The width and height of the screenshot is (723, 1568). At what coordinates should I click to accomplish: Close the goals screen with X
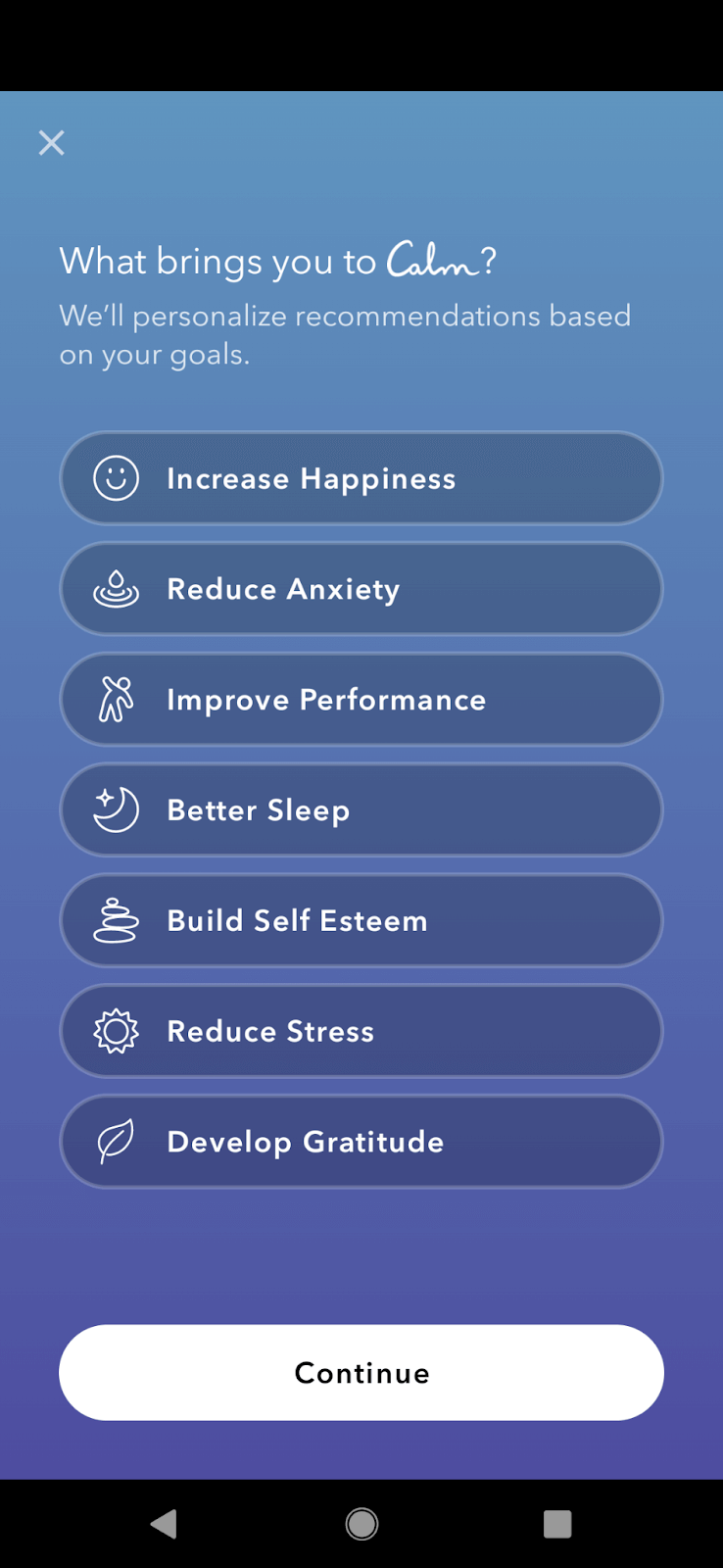pos(52,143)
